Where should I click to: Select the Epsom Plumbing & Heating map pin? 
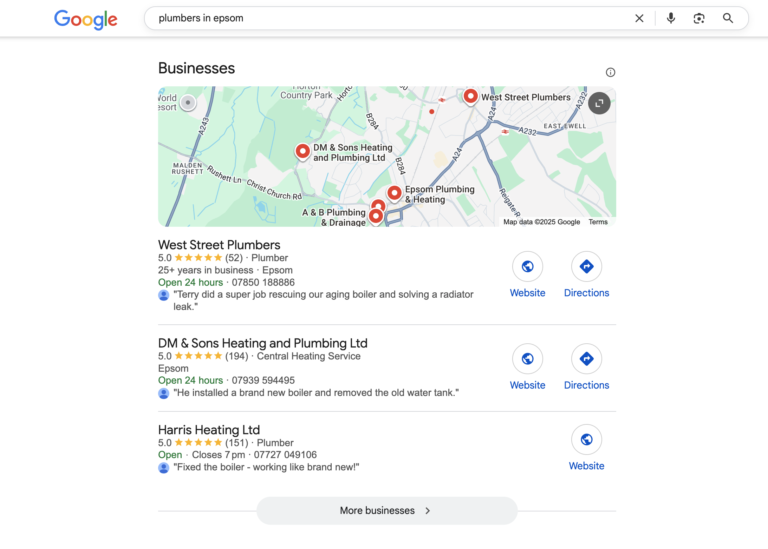tap(394, 193)
